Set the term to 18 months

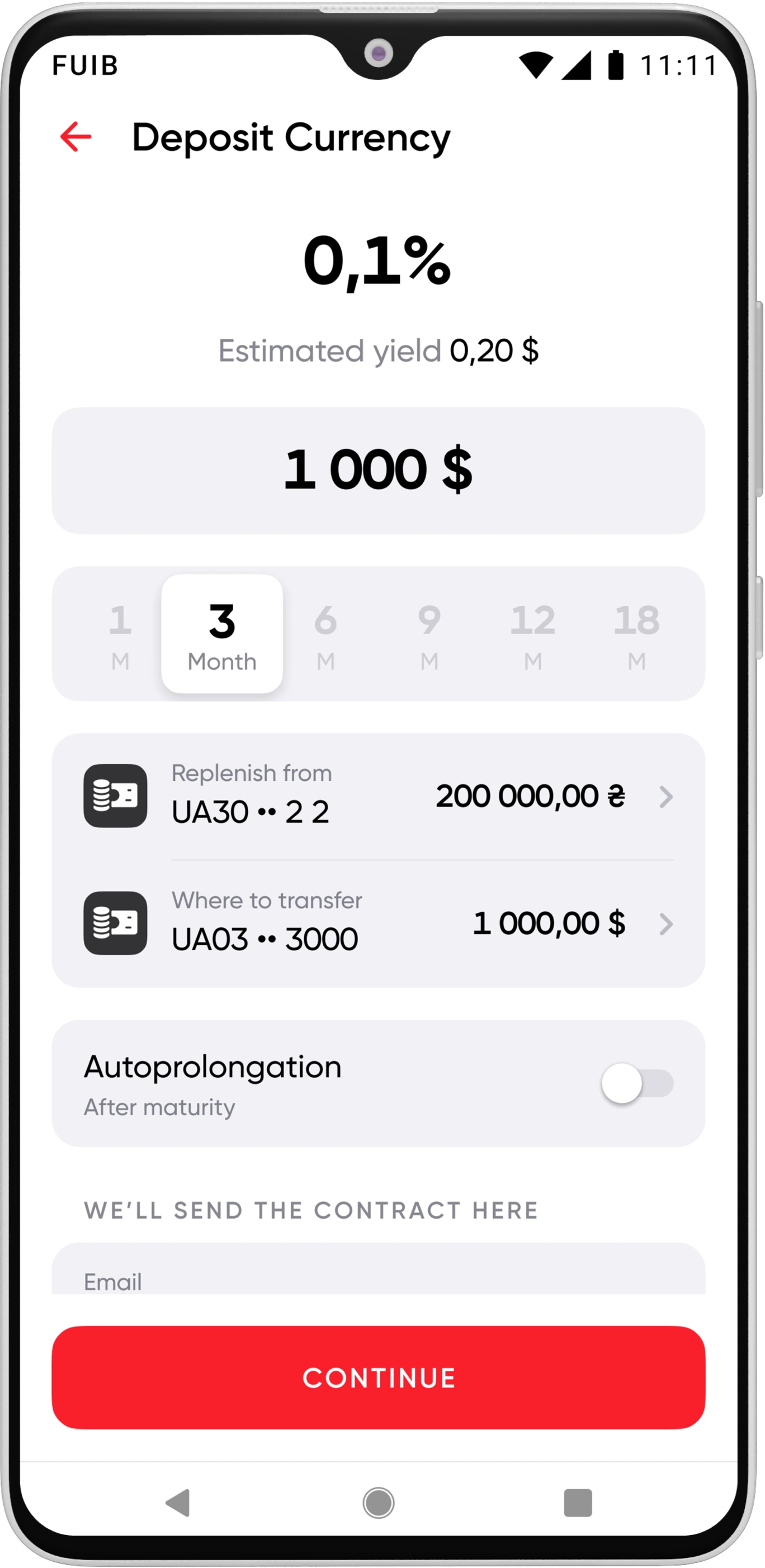coord(636,634)
